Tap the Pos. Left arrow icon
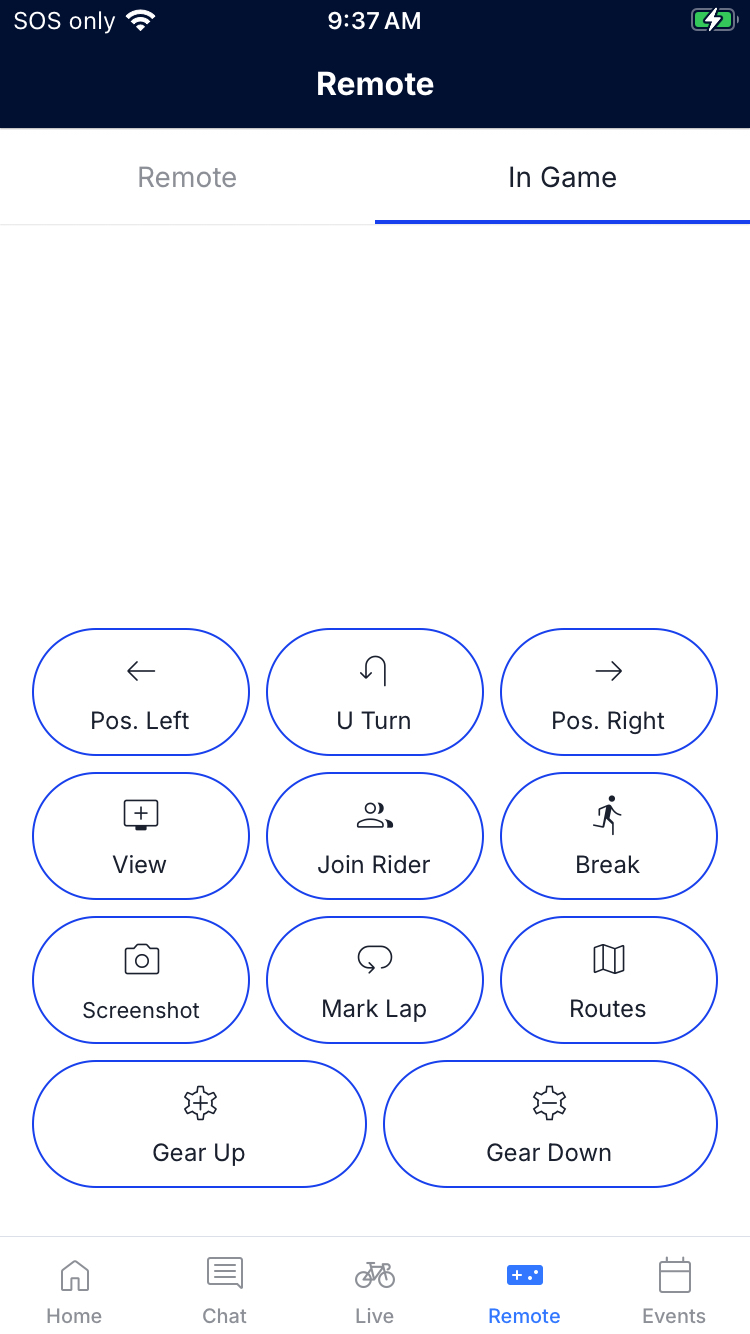750x1334 pixels. 140,671
